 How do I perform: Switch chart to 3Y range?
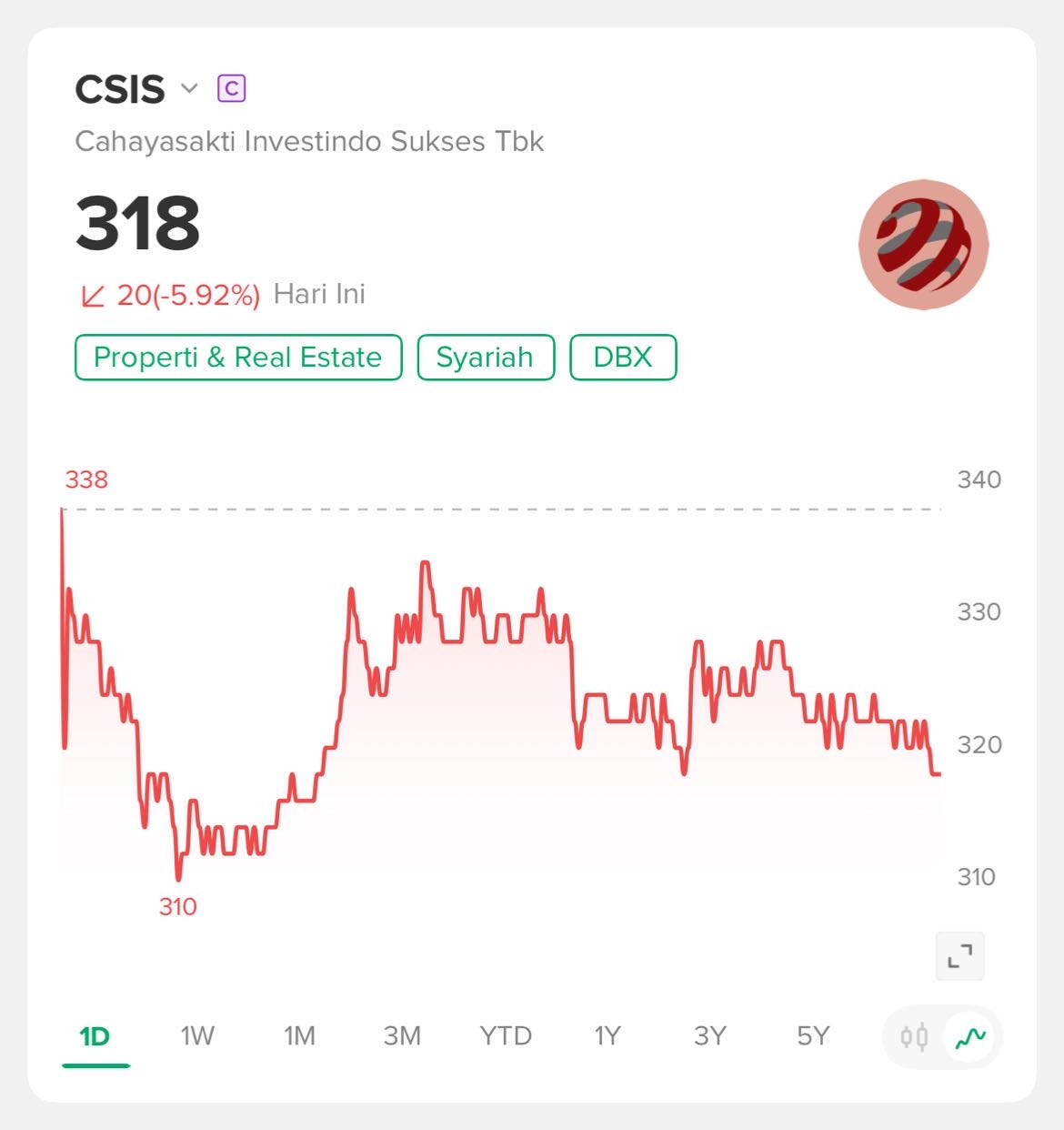click(x=710, y=1036)
